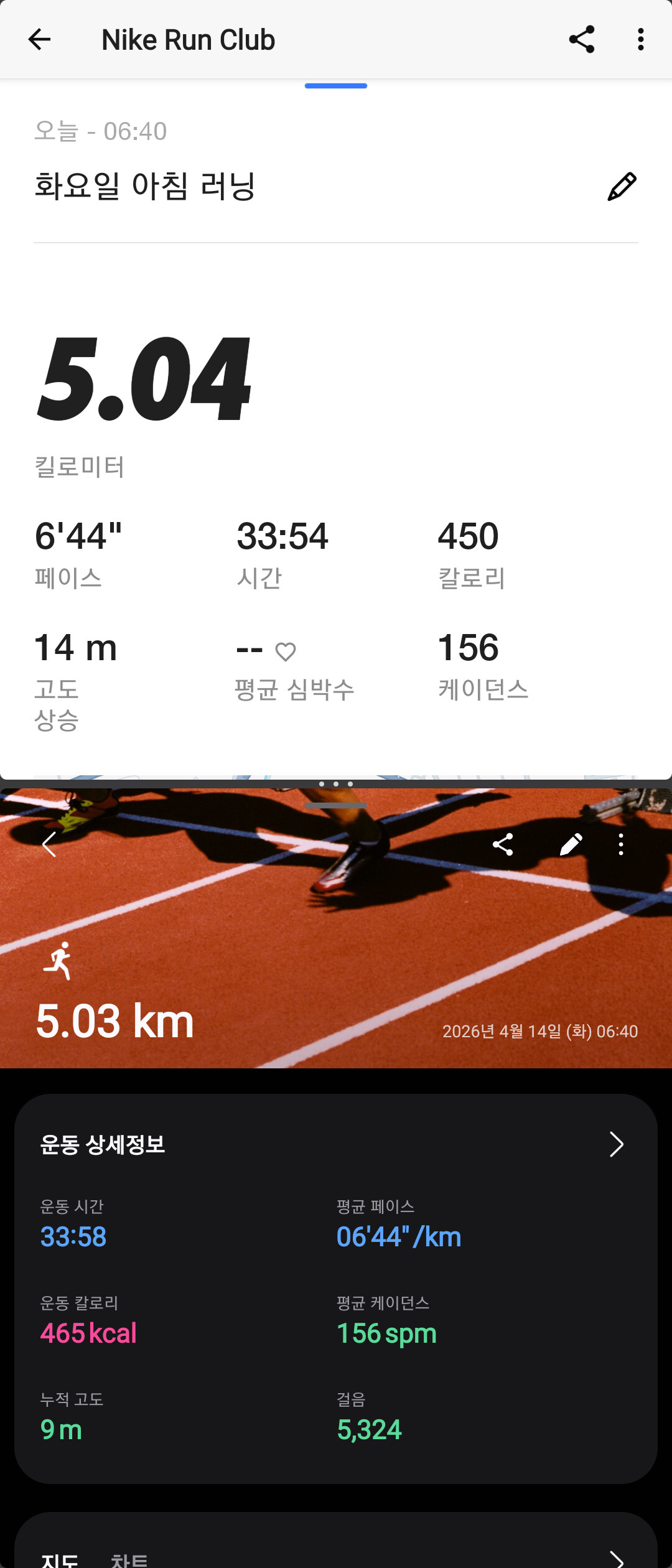Switch to the 차트 tab
Viewport: 672px width, 1568px height.
[x=129, y=1560]
